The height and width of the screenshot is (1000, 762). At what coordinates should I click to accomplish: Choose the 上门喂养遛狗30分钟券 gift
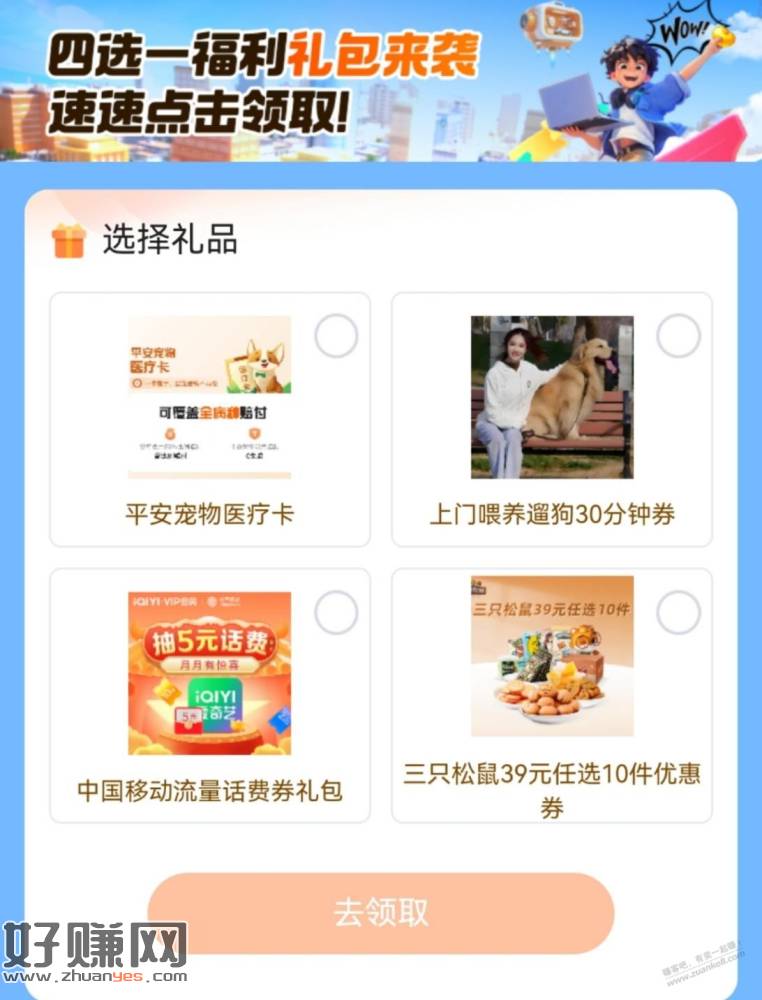(678, 337)
